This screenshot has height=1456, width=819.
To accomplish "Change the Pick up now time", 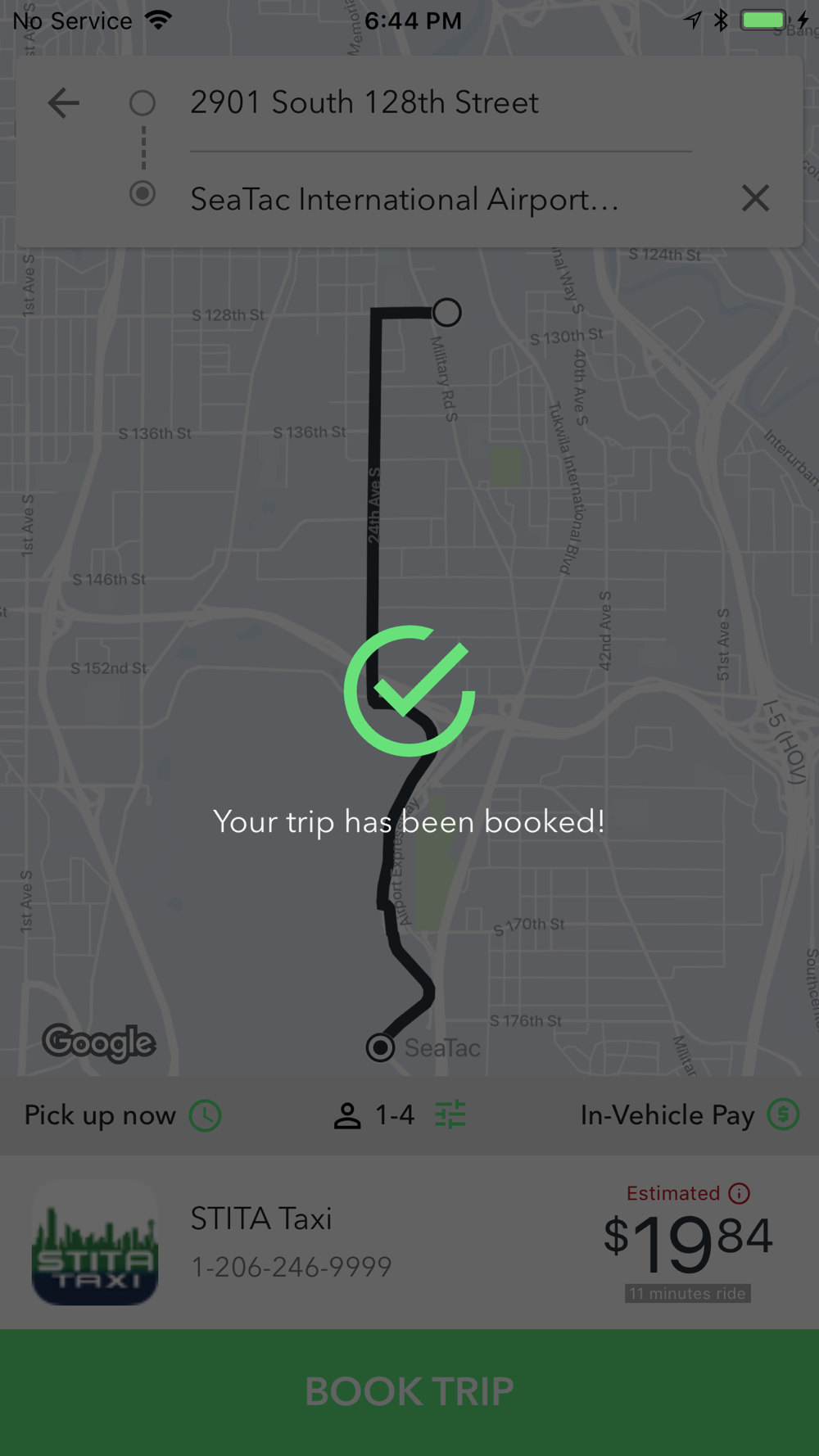I will tap(123, 1115).
